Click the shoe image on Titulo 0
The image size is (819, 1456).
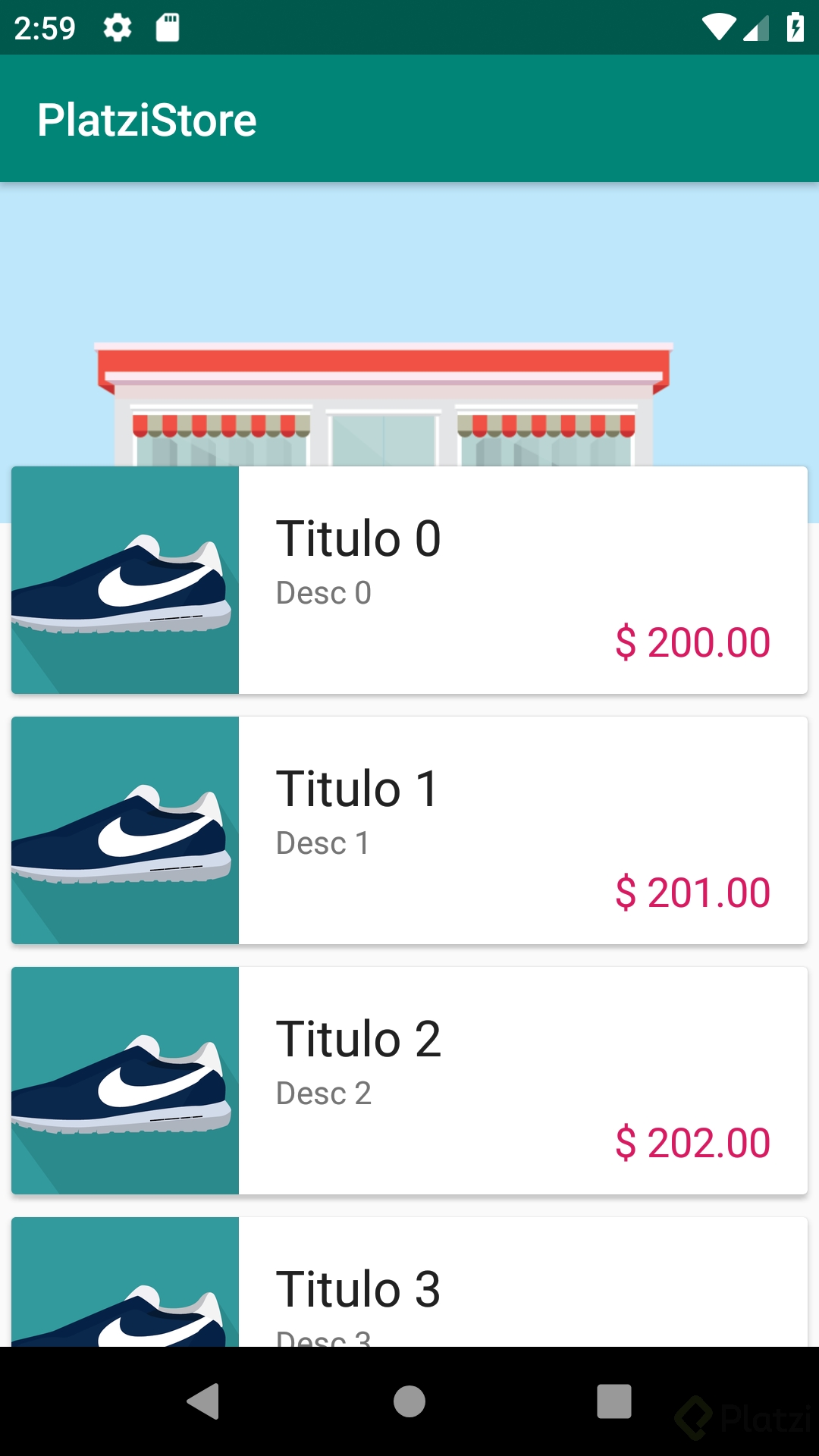pos(125,580)
